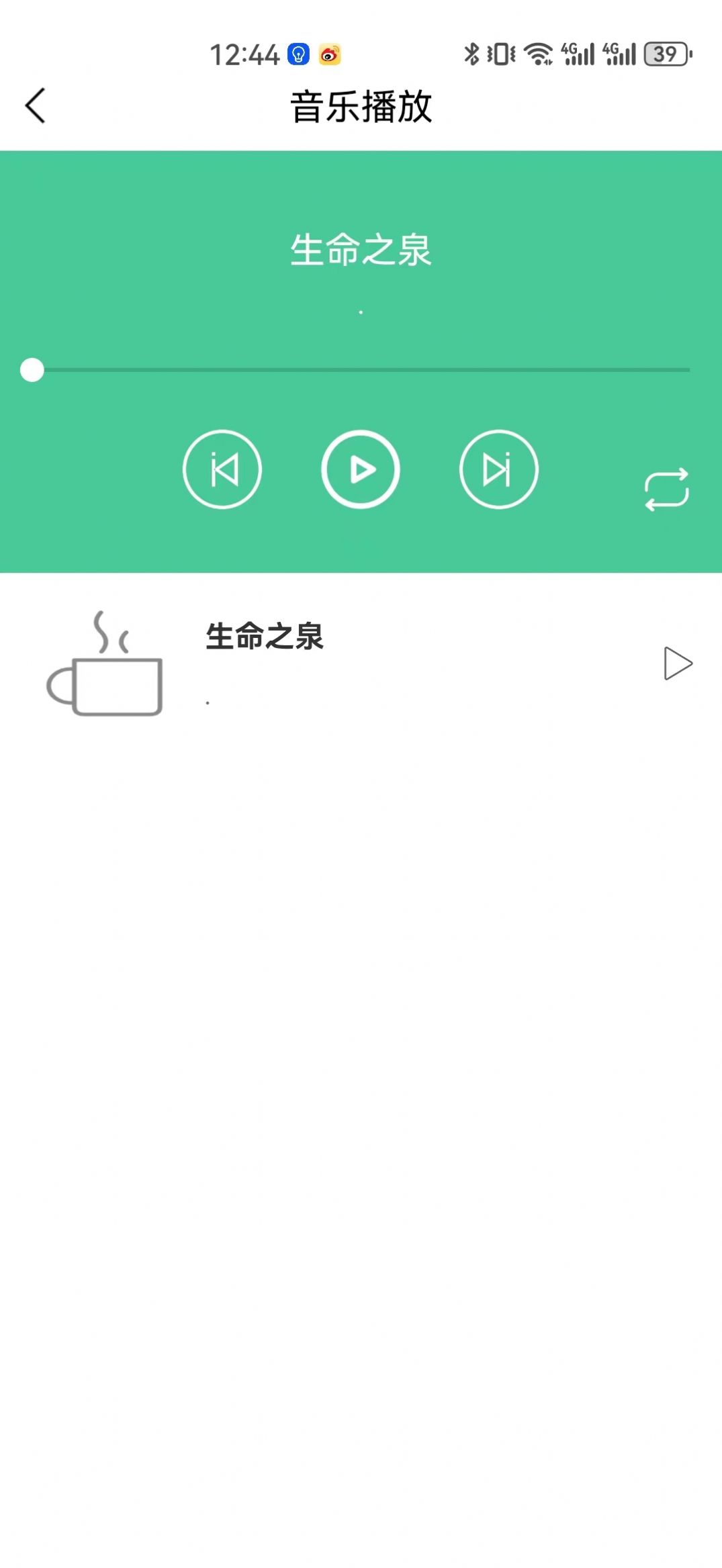Tap the battery indicator showing 39

click(x=666, y=55)
